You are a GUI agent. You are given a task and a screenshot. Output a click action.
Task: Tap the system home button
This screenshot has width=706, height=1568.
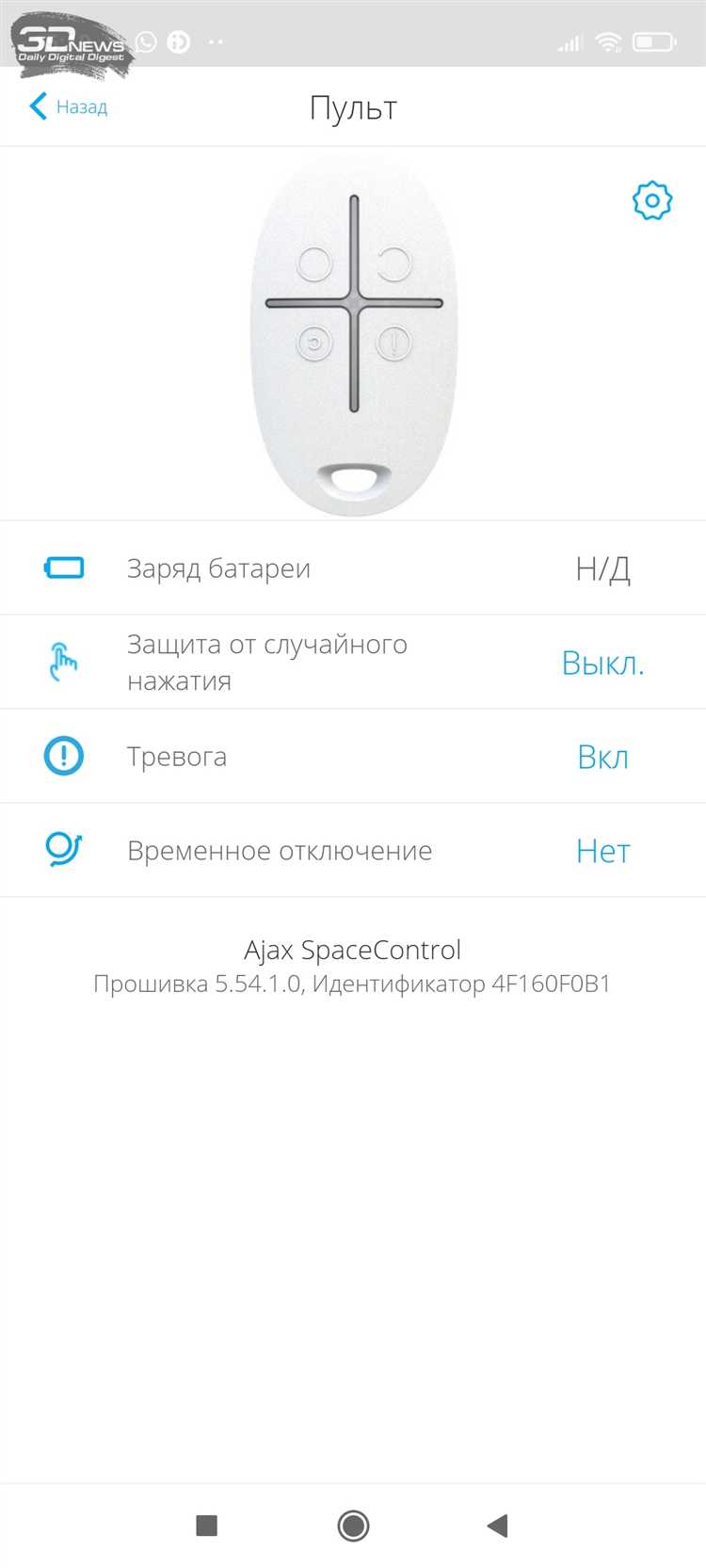(353, 1526)
